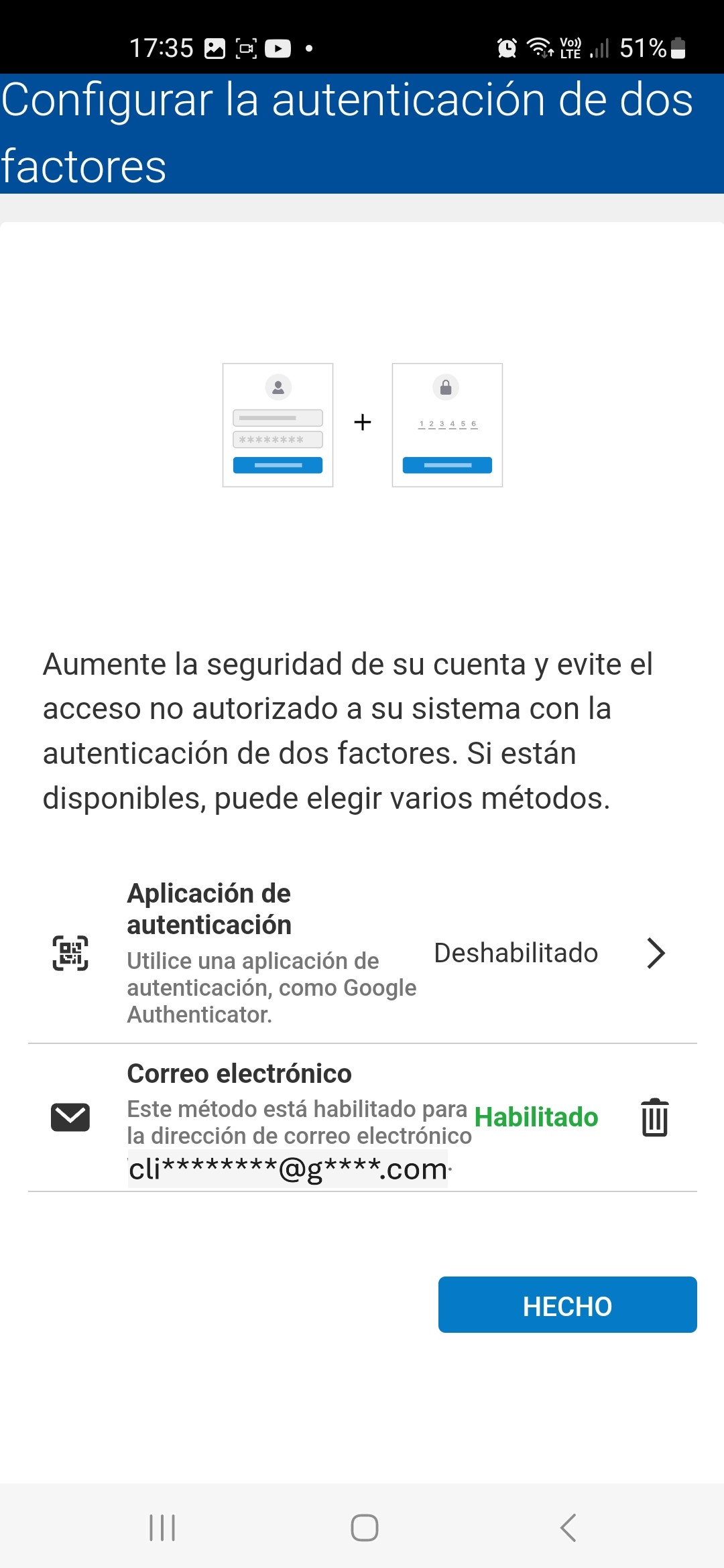Delete the Correo electrónico authentication method
This screenshot has height=1568, width=724.
(x=654, y=1118)
